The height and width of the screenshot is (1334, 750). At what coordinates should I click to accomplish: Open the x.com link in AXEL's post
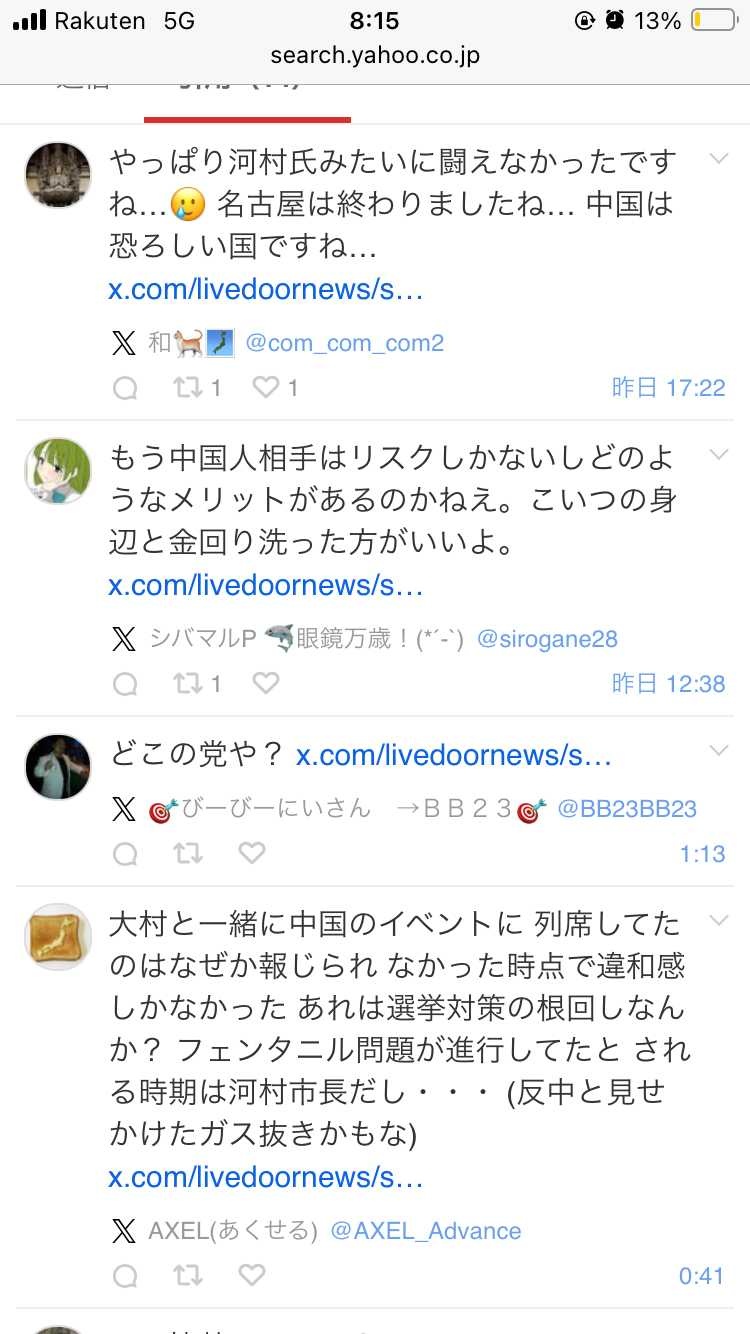[x=265, y=1177]
